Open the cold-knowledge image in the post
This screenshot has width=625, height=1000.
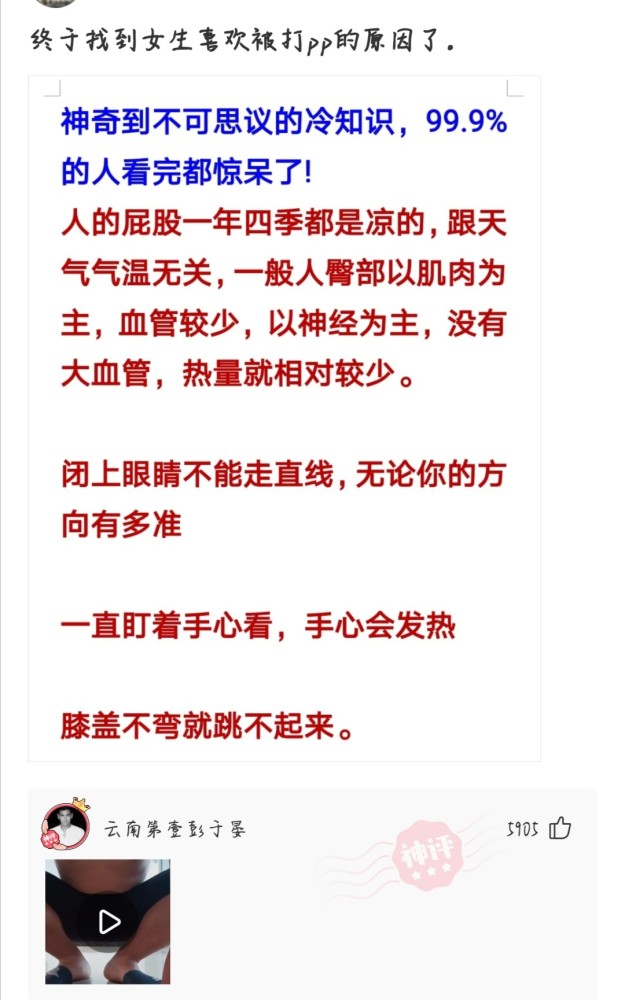pyautogui.click(x=284, y=420)
